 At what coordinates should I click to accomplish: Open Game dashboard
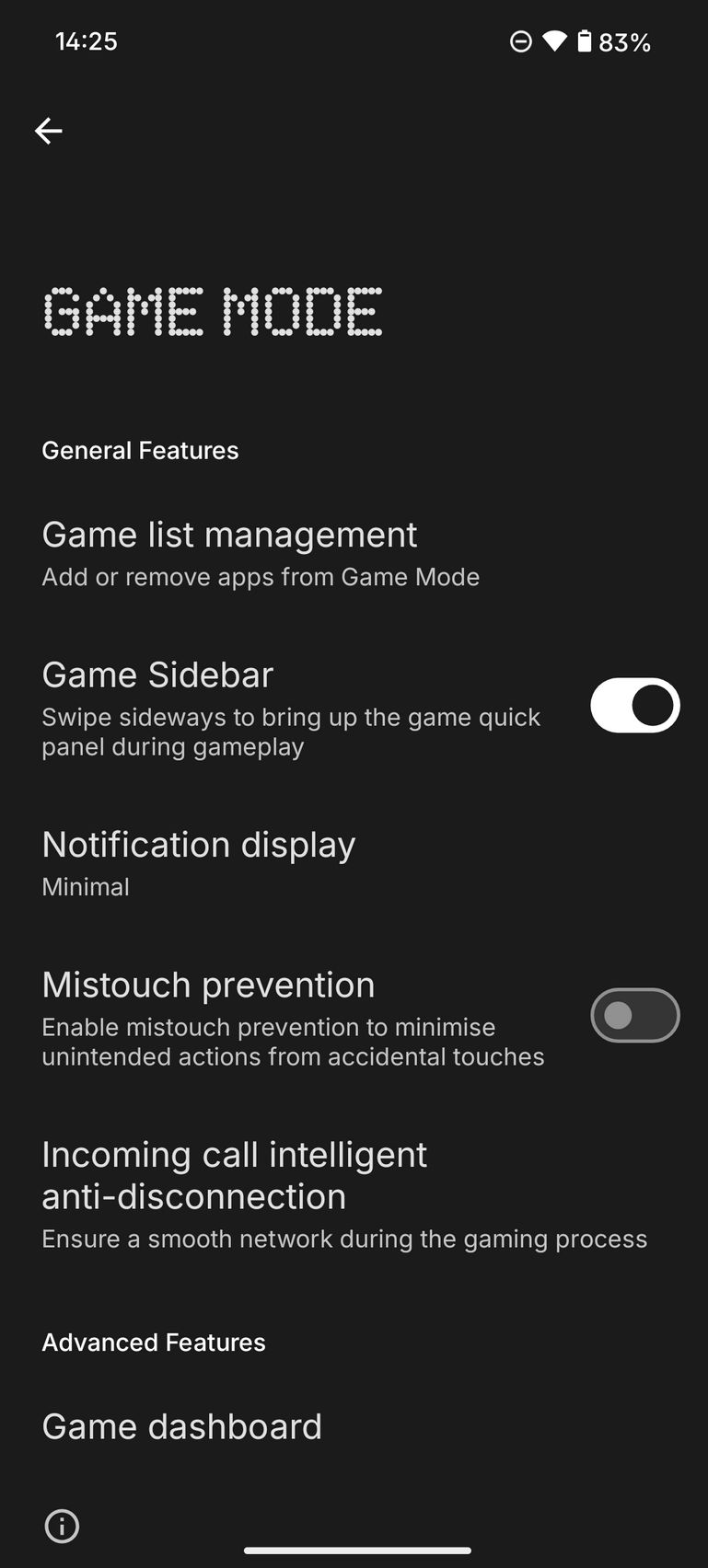click(182, 1426)
